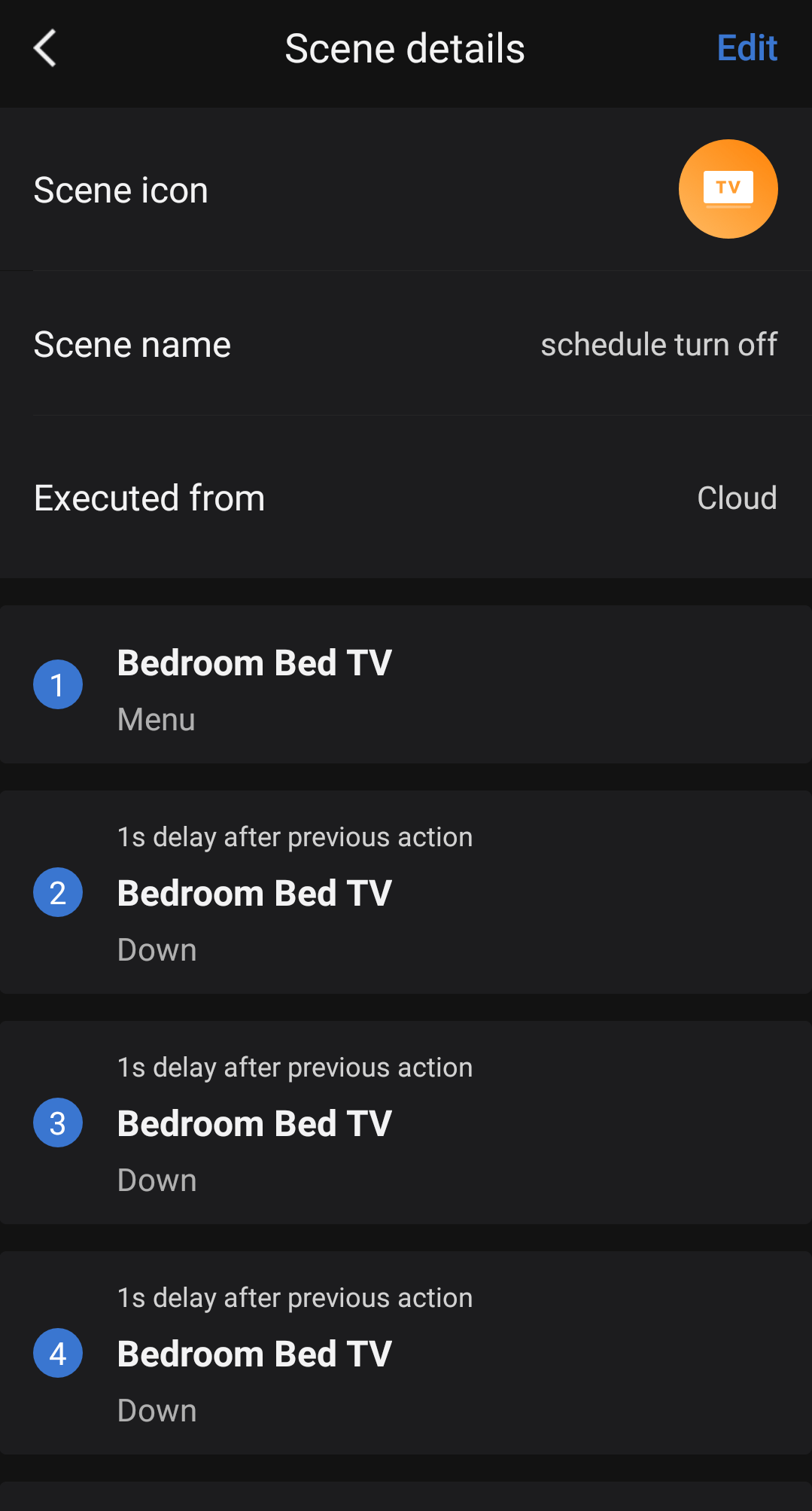The width and height of the screenshot is (812, 1511).
Task: Open the Scene icon row
Action: pos(406,190)
